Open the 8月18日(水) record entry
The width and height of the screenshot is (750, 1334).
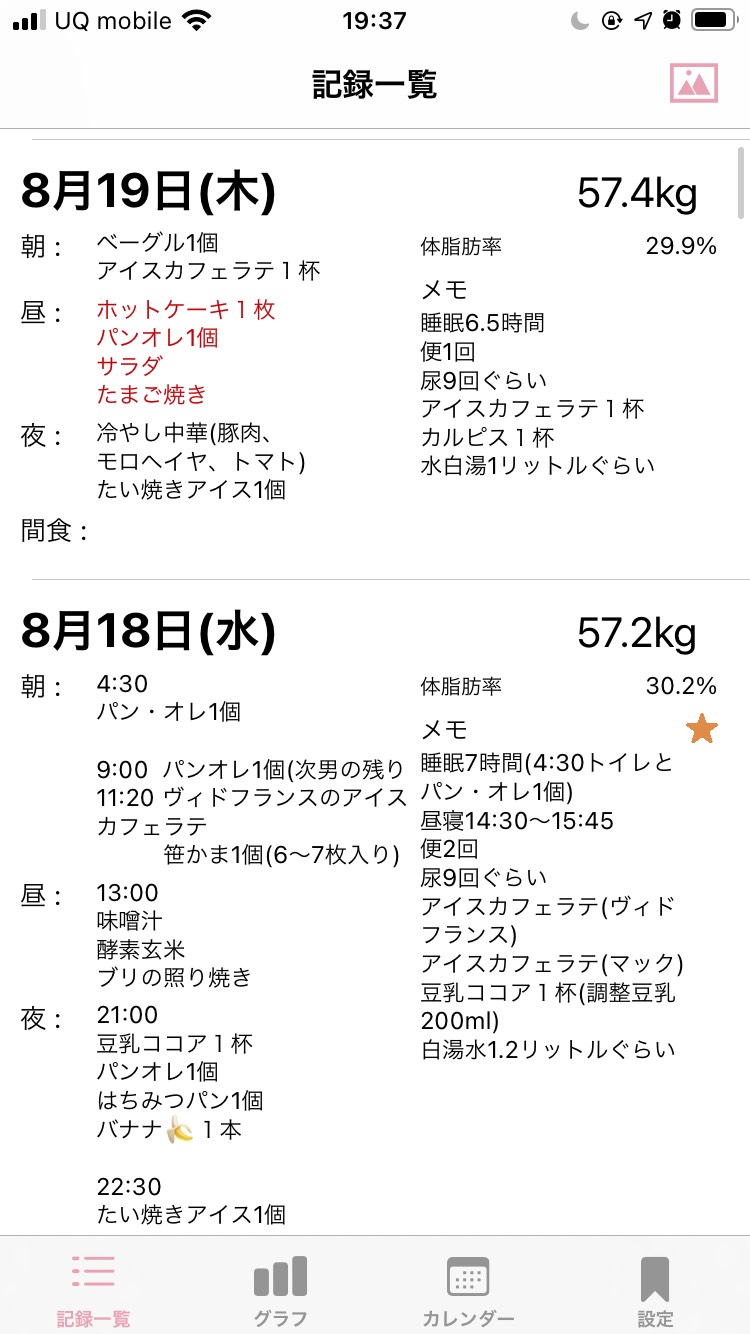click(x=375, y=907)
